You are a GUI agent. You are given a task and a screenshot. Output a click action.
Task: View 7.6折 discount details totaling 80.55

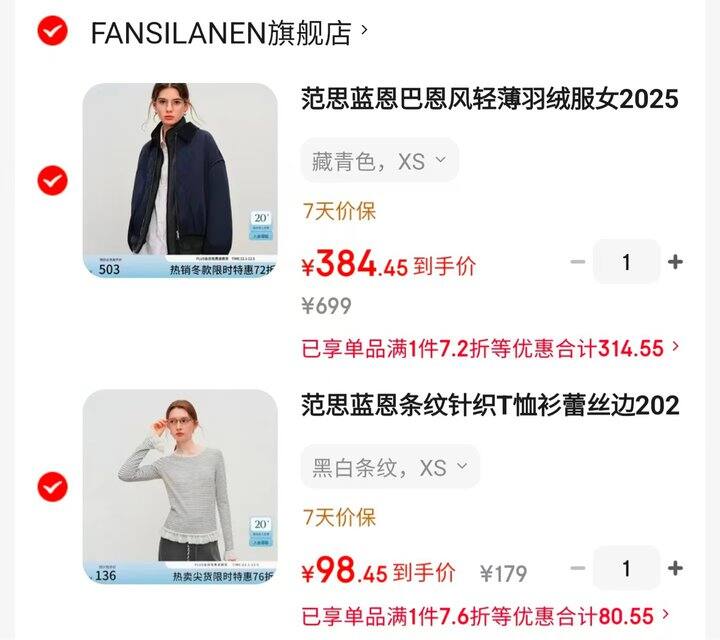click(490, 615)
